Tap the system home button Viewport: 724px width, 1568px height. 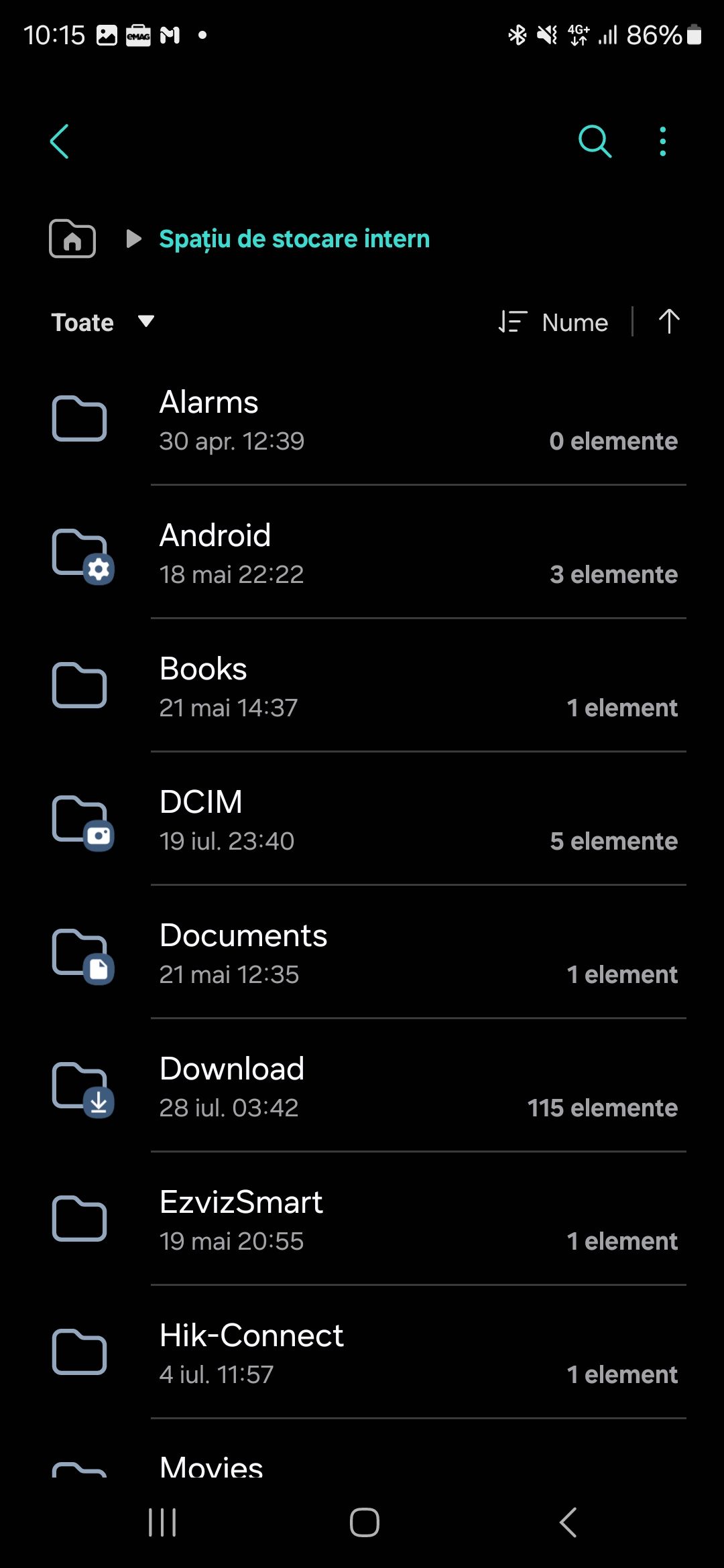364,1522
